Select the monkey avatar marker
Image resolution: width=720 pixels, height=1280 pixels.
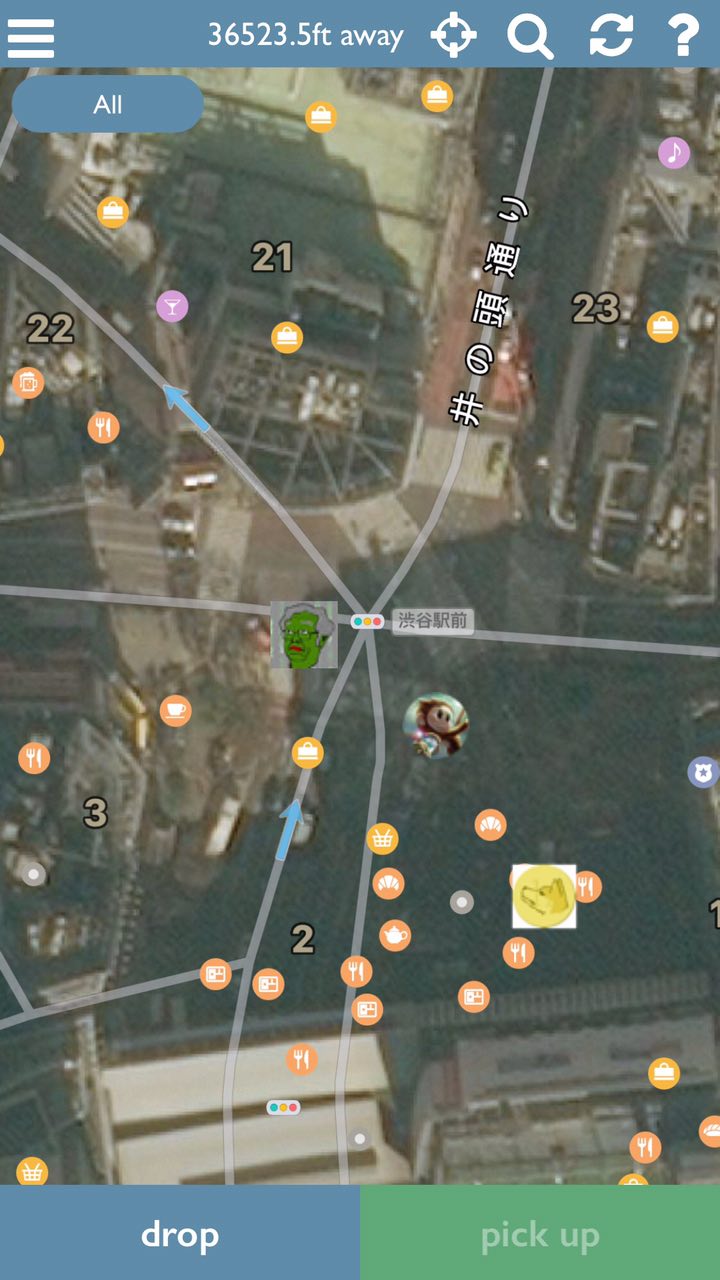point(436,726)
